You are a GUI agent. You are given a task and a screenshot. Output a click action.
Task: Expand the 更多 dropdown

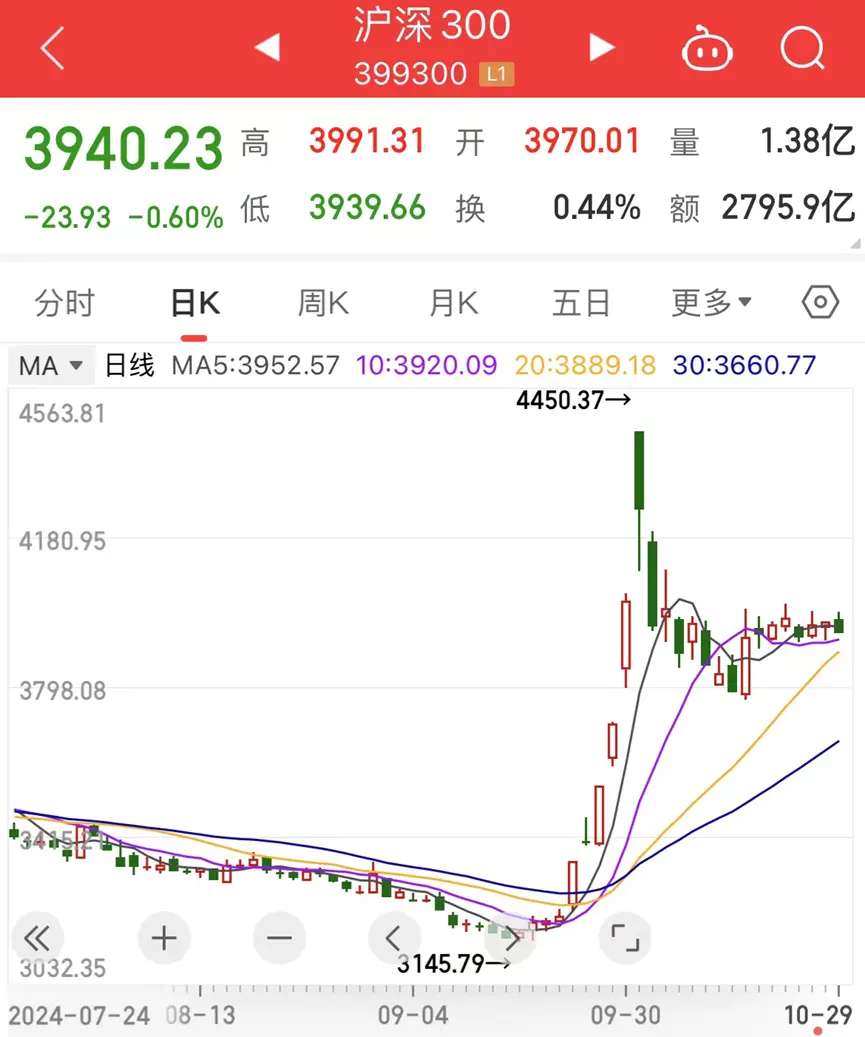pyautogui.click(x=711, y=302)
